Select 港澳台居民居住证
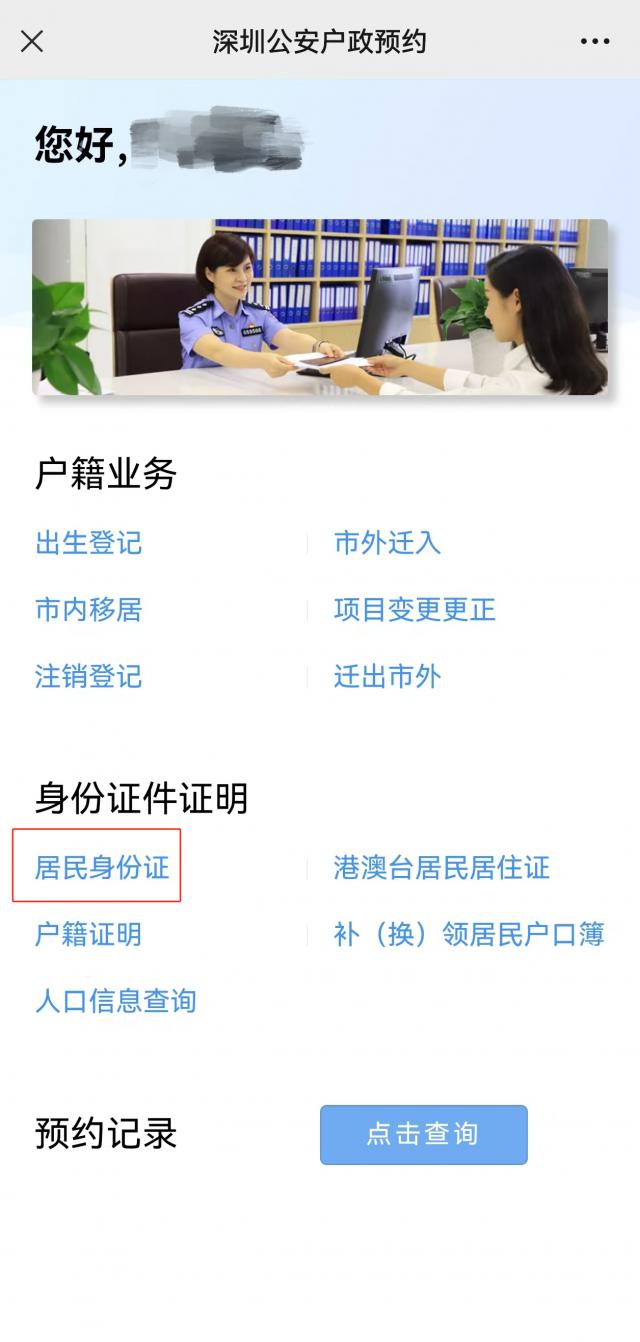Image resolution: width=640 pixels, height=1342 pixels. tap(441, 867)
